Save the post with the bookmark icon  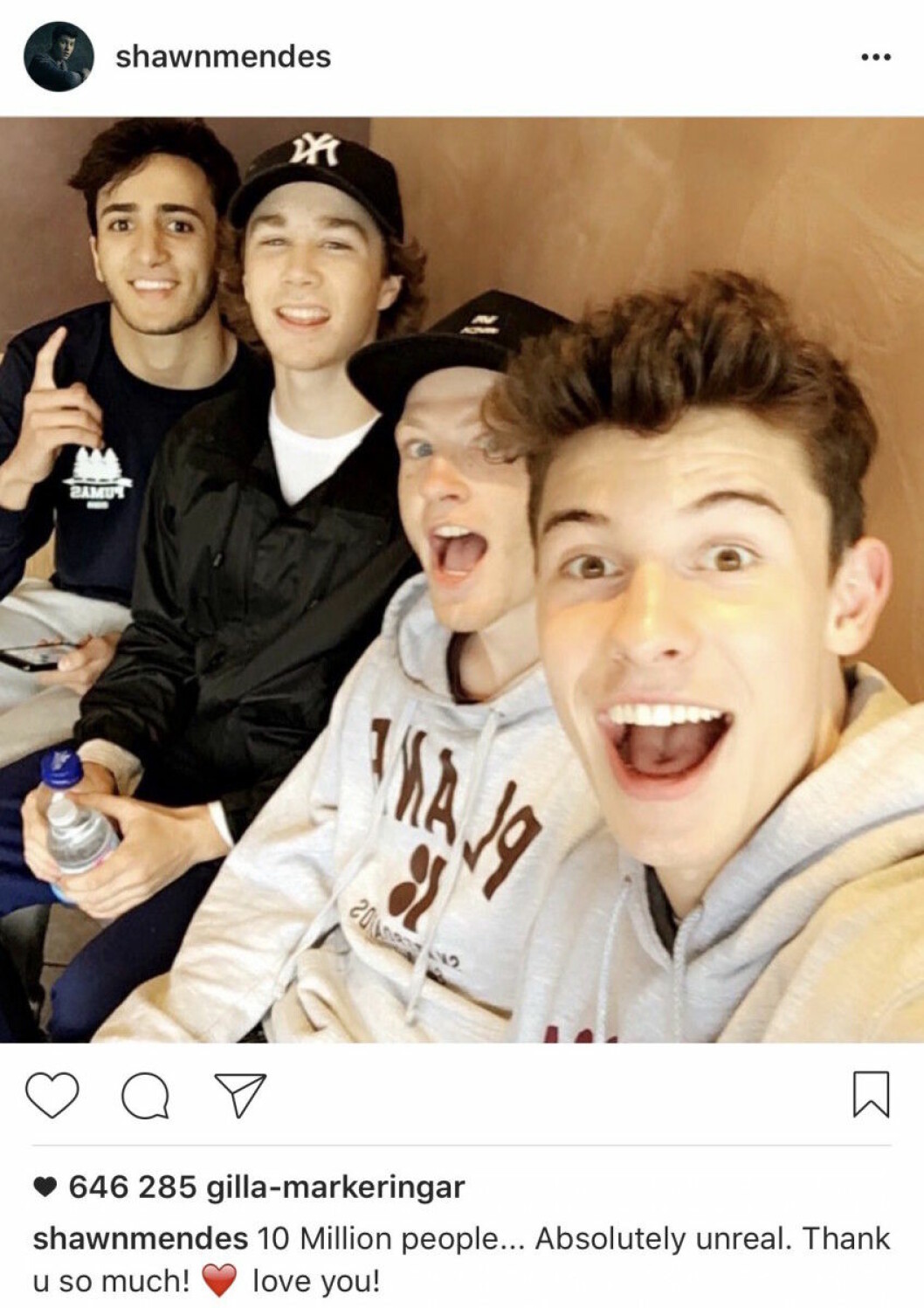pyautogui.click(x=871, y=1094)
